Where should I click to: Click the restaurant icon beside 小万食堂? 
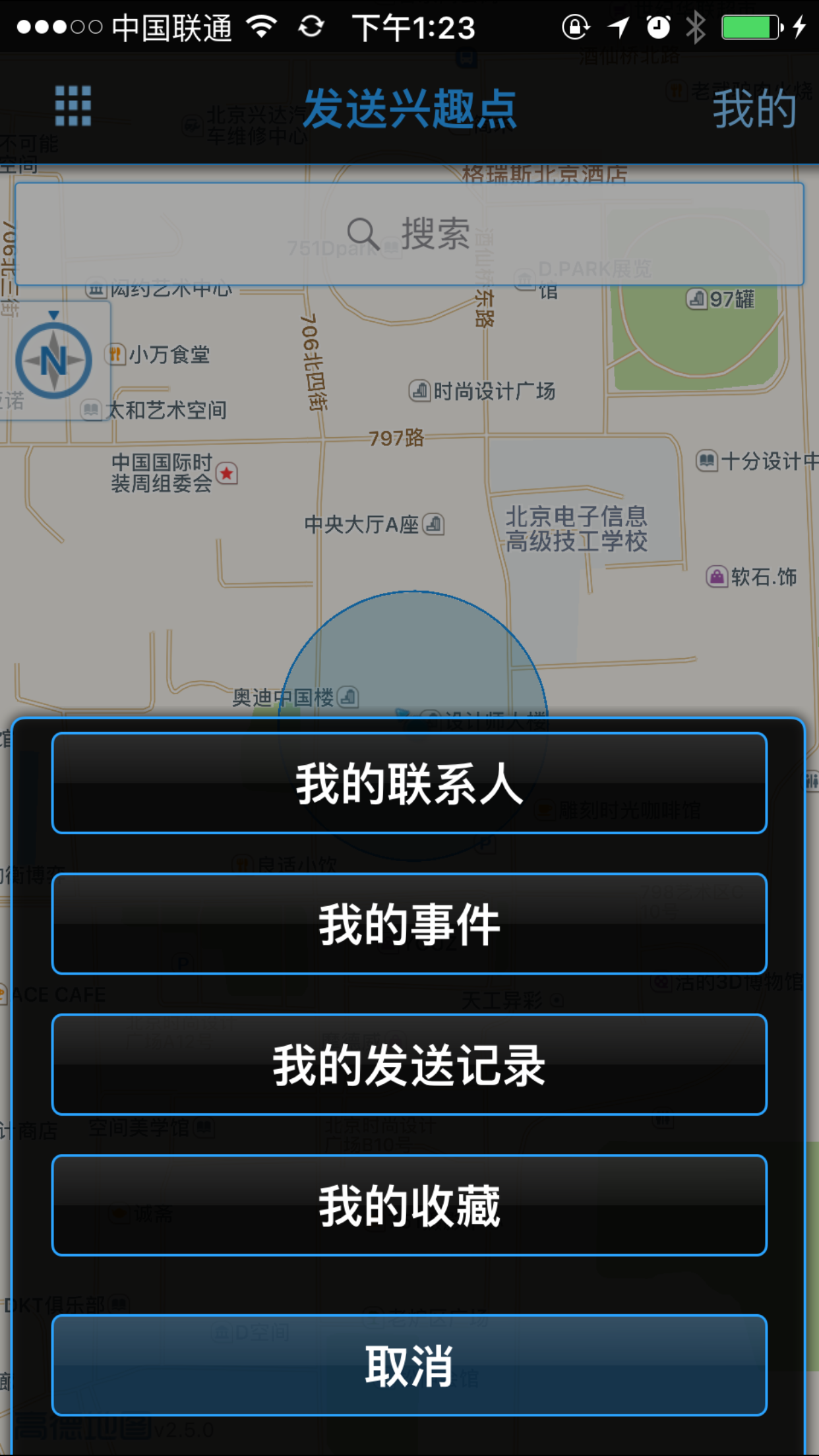click(x=115, y=353)
